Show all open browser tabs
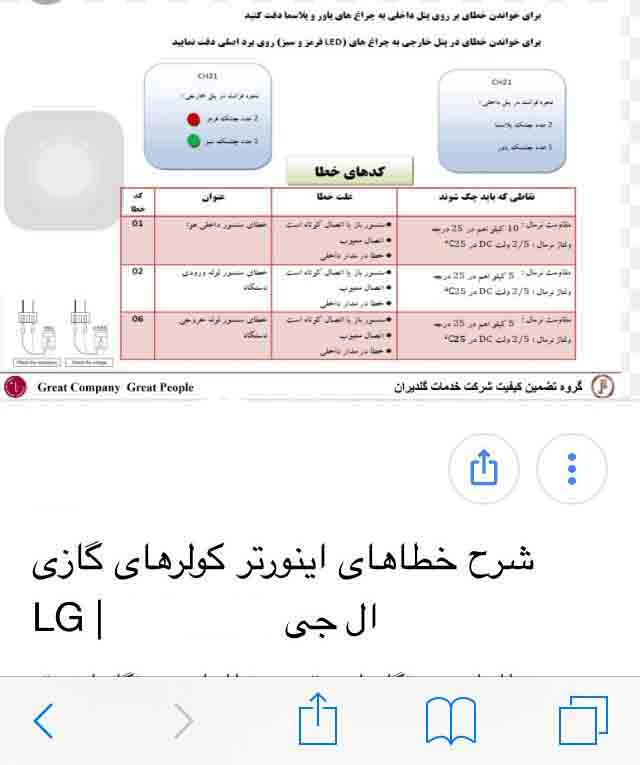The height and width of the screenshot is (765, 640). 584,719
